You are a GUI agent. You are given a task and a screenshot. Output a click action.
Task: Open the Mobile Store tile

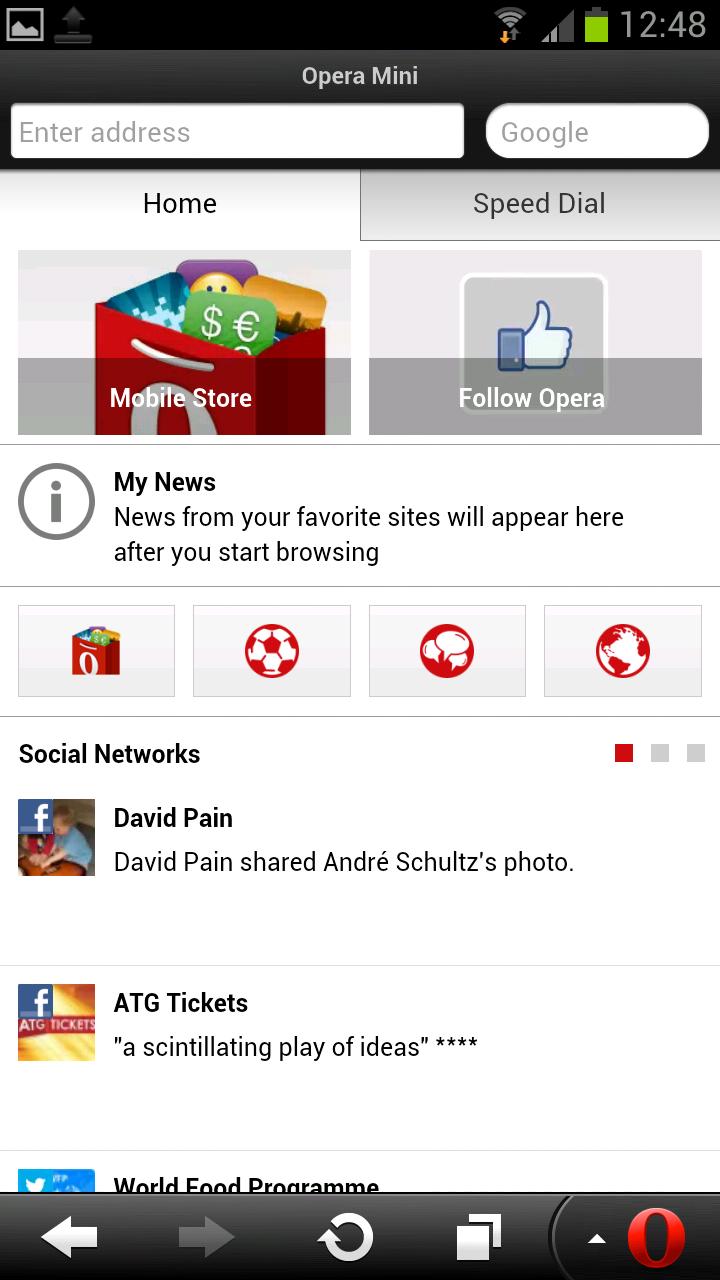click(184, 343)
